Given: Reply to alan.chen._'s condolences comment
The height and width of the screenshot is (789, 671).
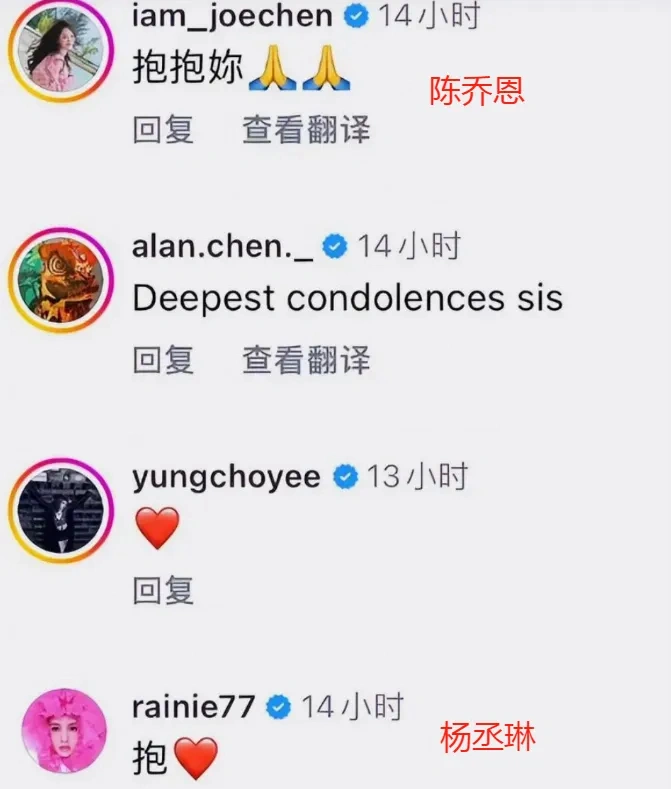Looking at the screenshot, I should click(163, 359).
